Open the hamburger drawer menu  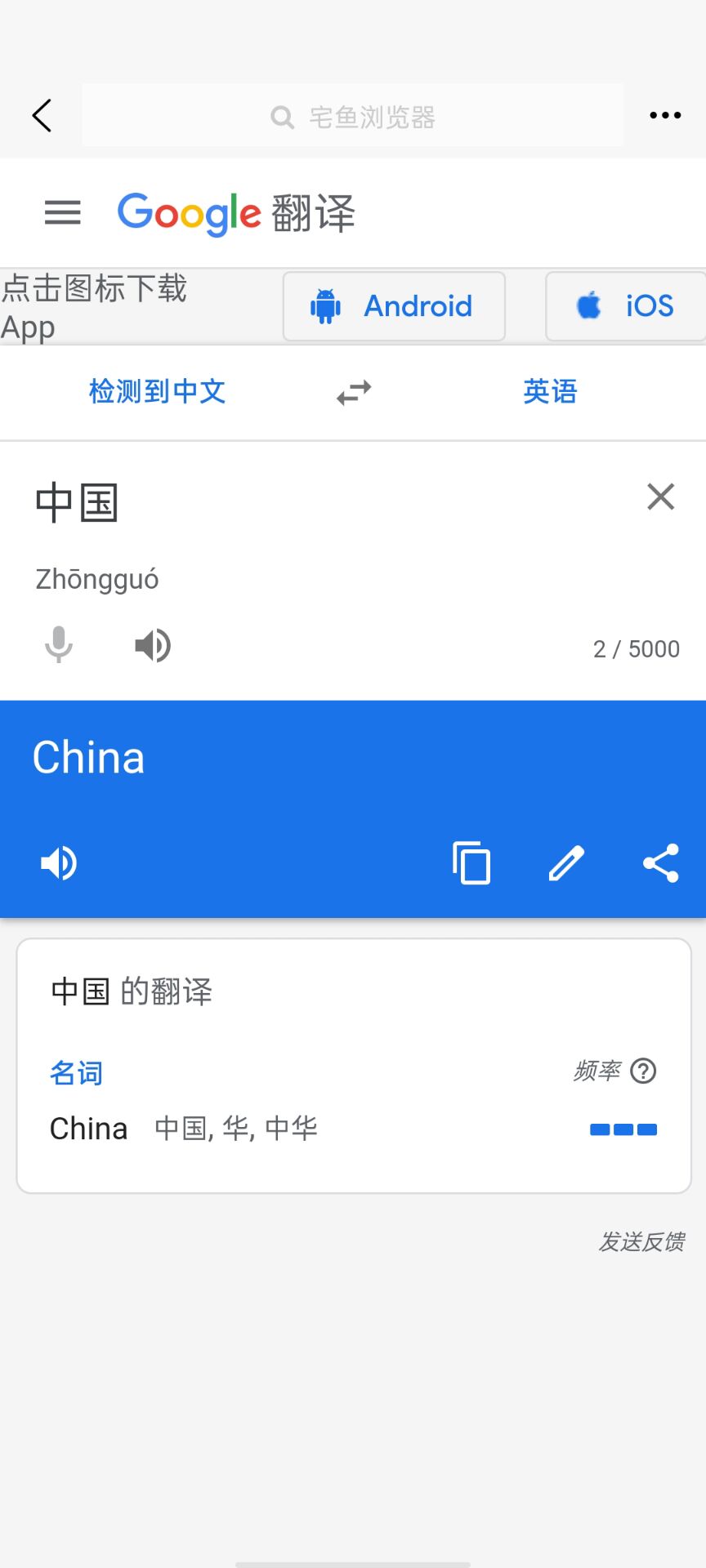(63, 213)
